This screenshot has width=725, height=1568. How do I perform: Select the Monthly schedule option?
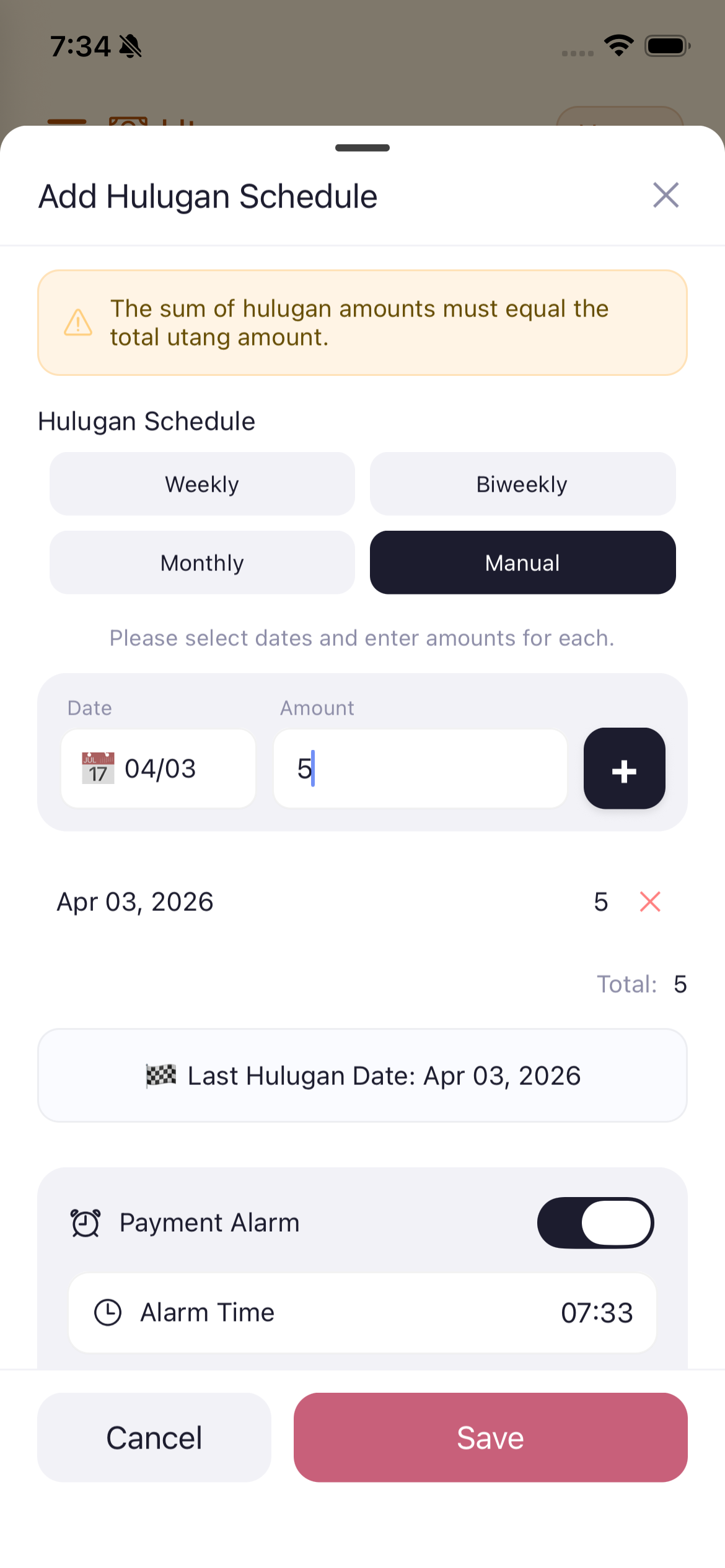[x=201, y=562]
